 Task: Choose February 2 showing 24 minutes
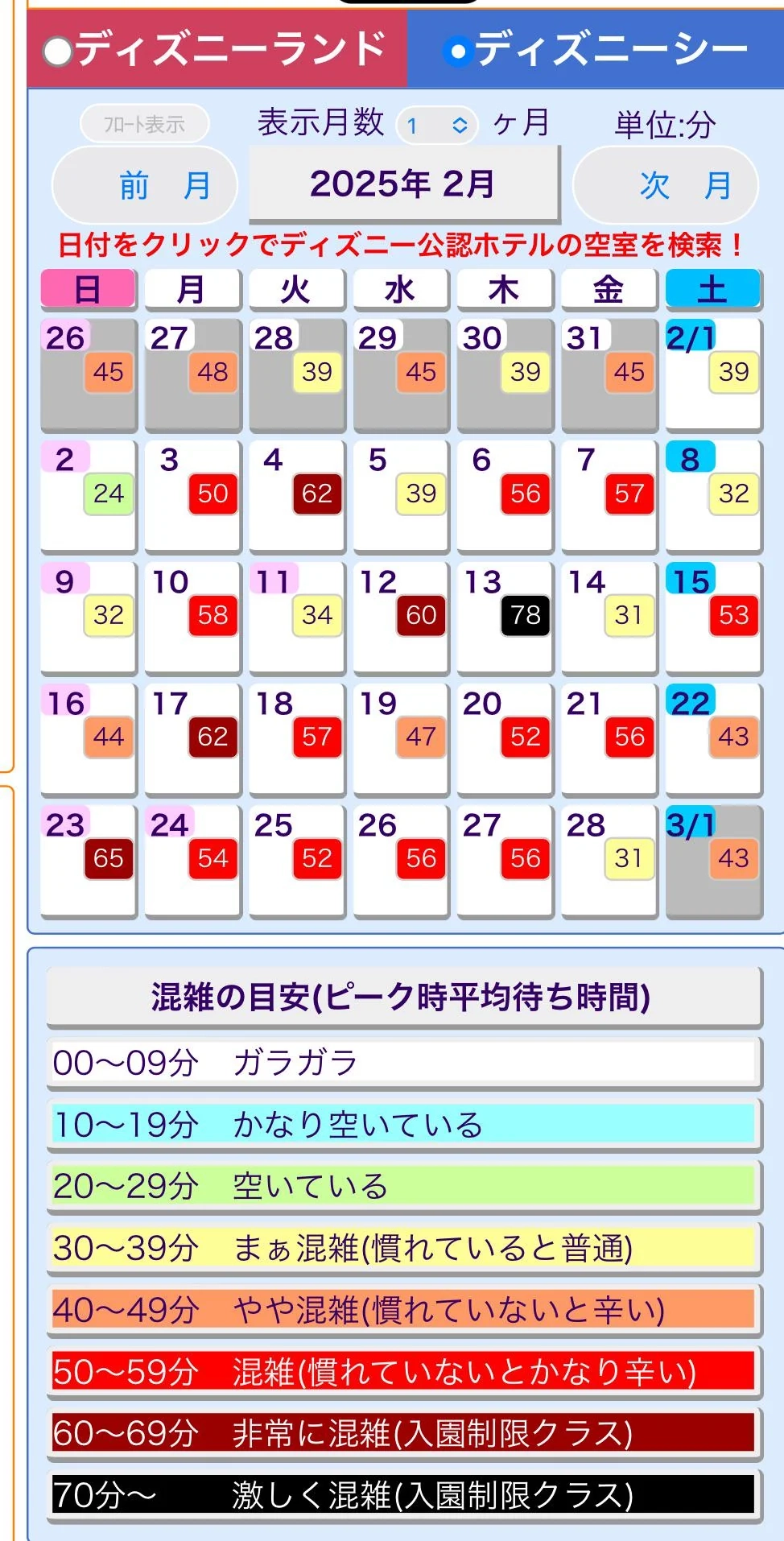88,494
